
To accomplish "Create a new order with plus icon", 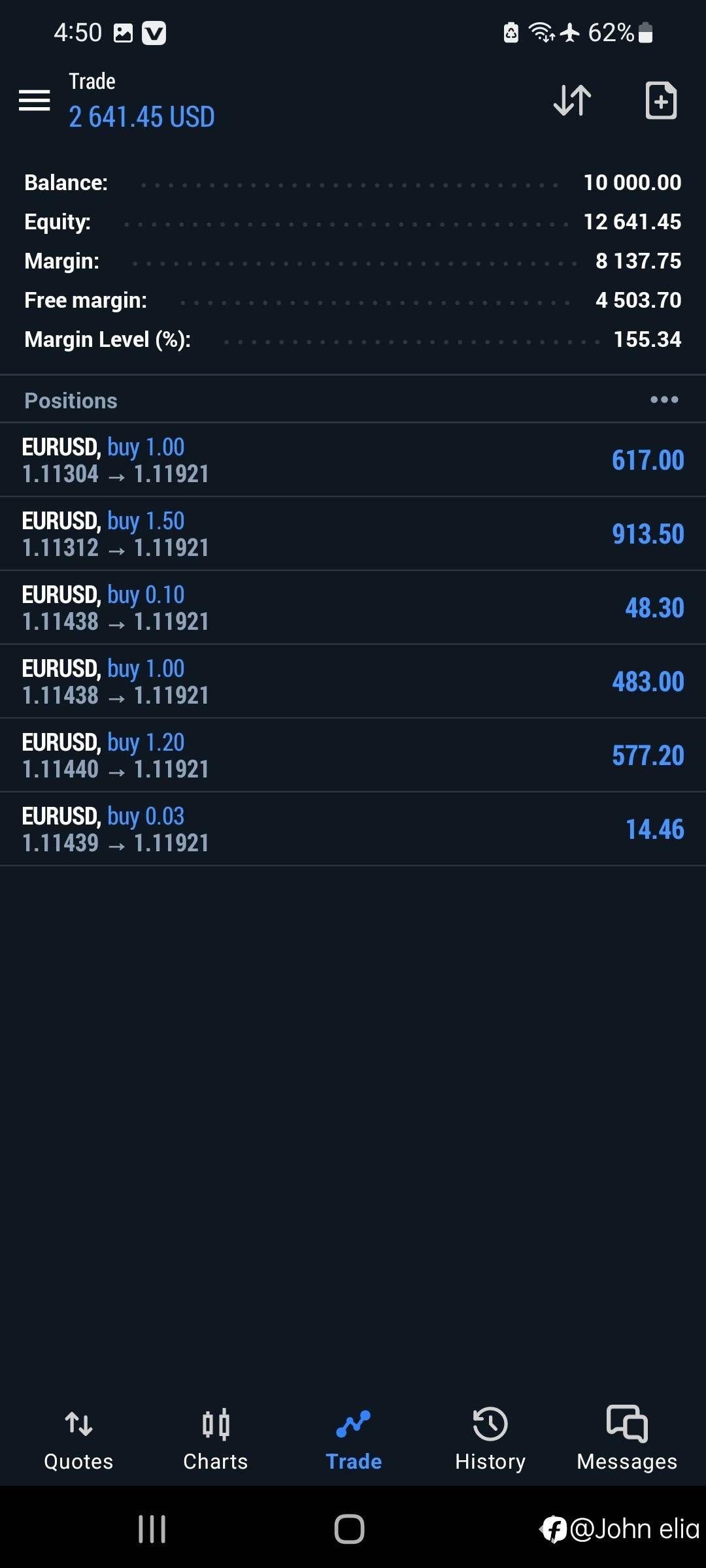I will (x=661, y=101).
